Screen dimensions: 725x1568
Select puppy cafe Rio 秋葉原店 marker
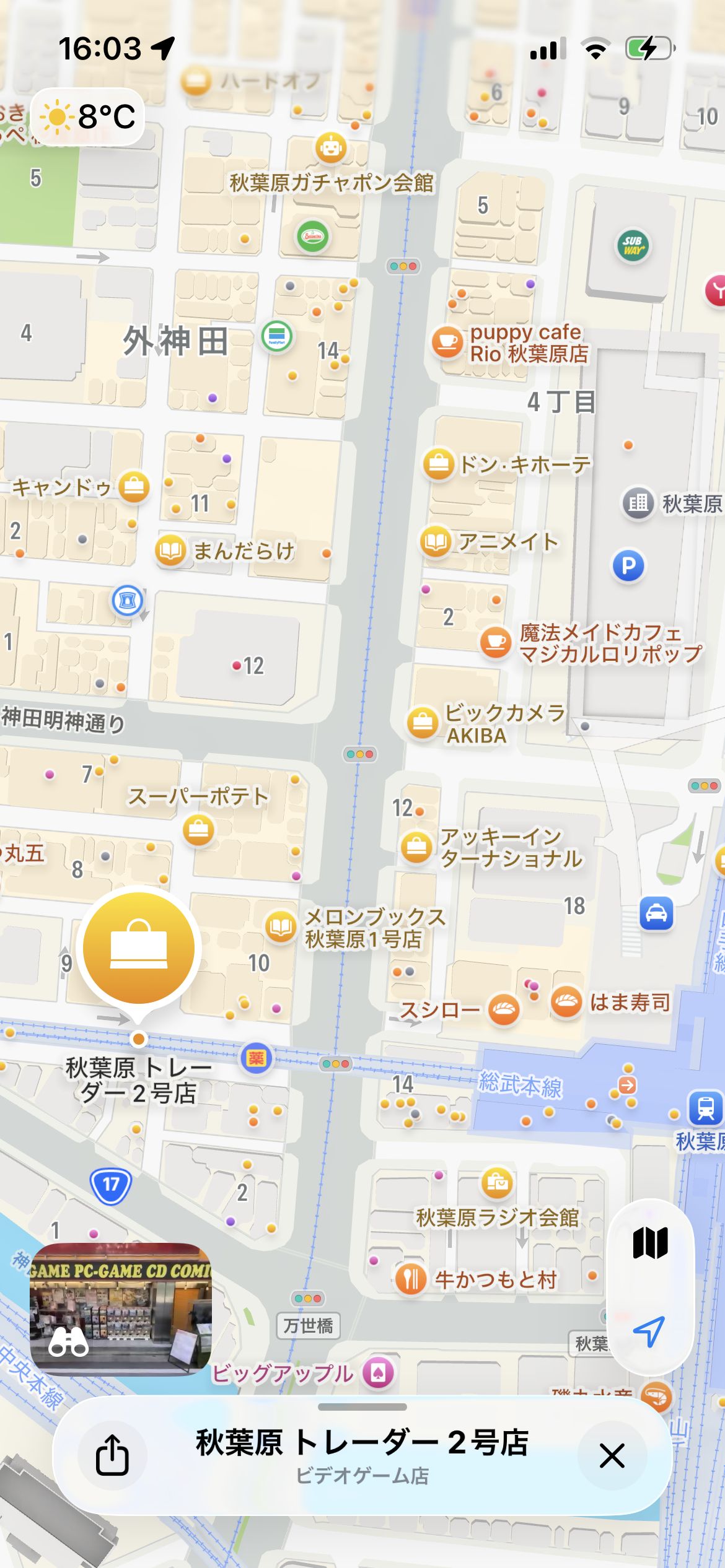click(x=447, y=341)
